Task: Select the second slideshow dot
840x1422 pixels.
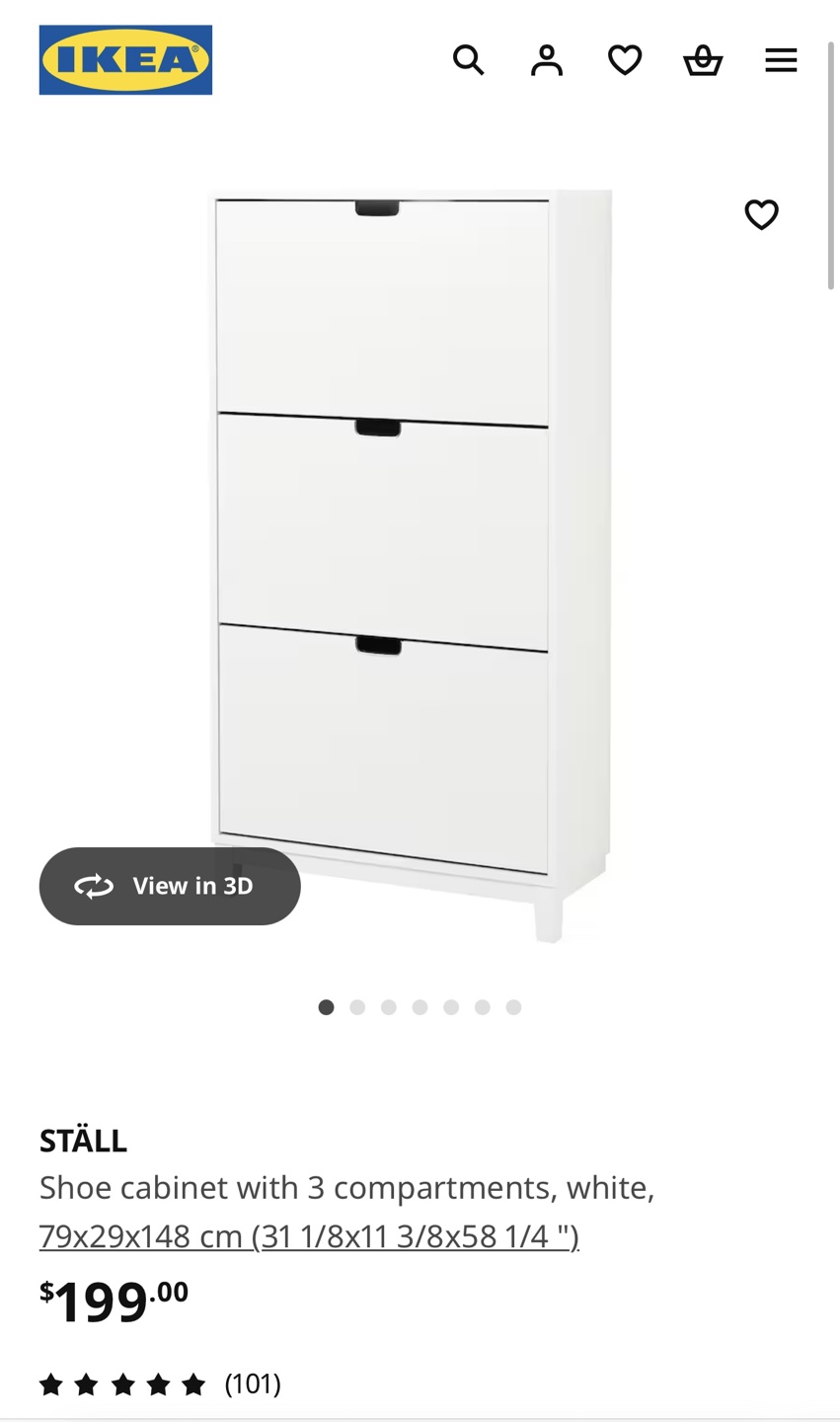Action: pos(357,1007)
